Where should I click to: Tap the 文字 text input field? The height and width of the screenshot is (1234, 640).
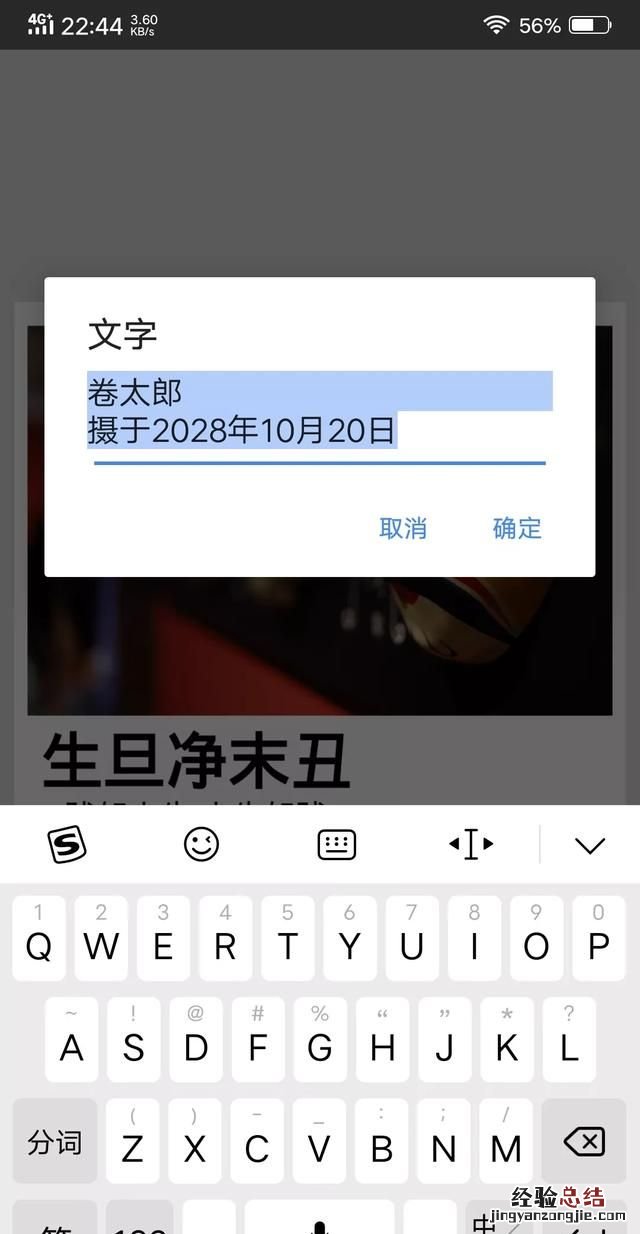pyautogui.click(x=319, y=412)
